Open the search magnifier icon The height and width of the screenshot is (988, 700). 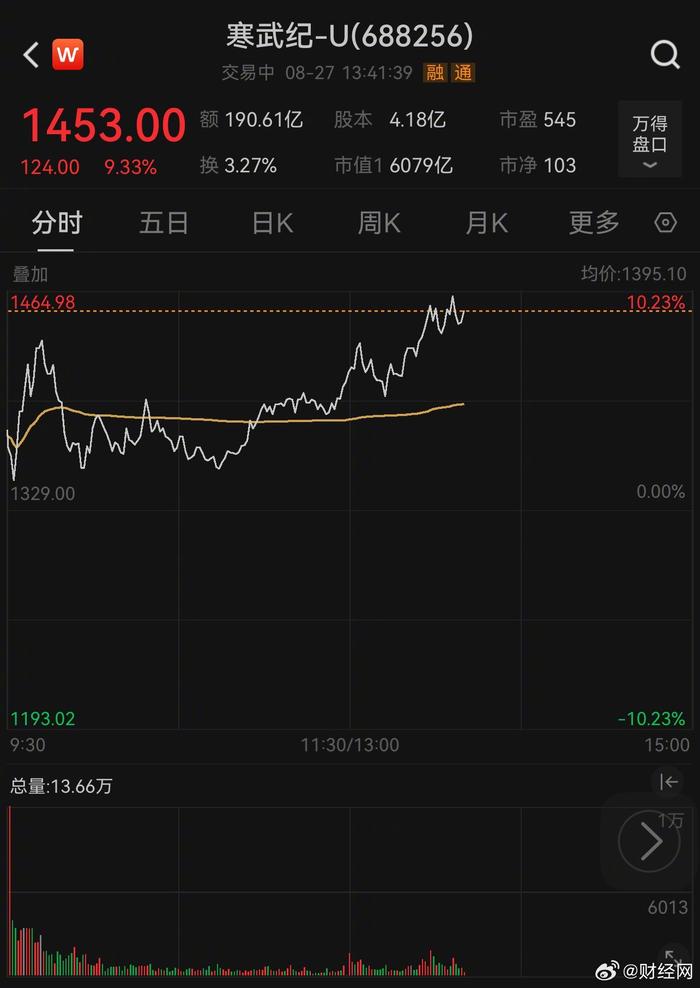tap(665, 55)
